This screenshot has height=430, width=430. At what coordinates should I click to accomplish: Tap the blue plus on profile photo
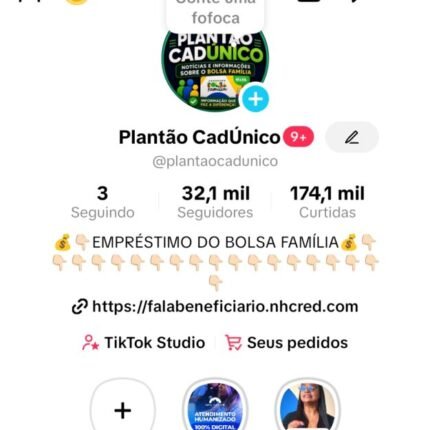(x=255, y=99)
